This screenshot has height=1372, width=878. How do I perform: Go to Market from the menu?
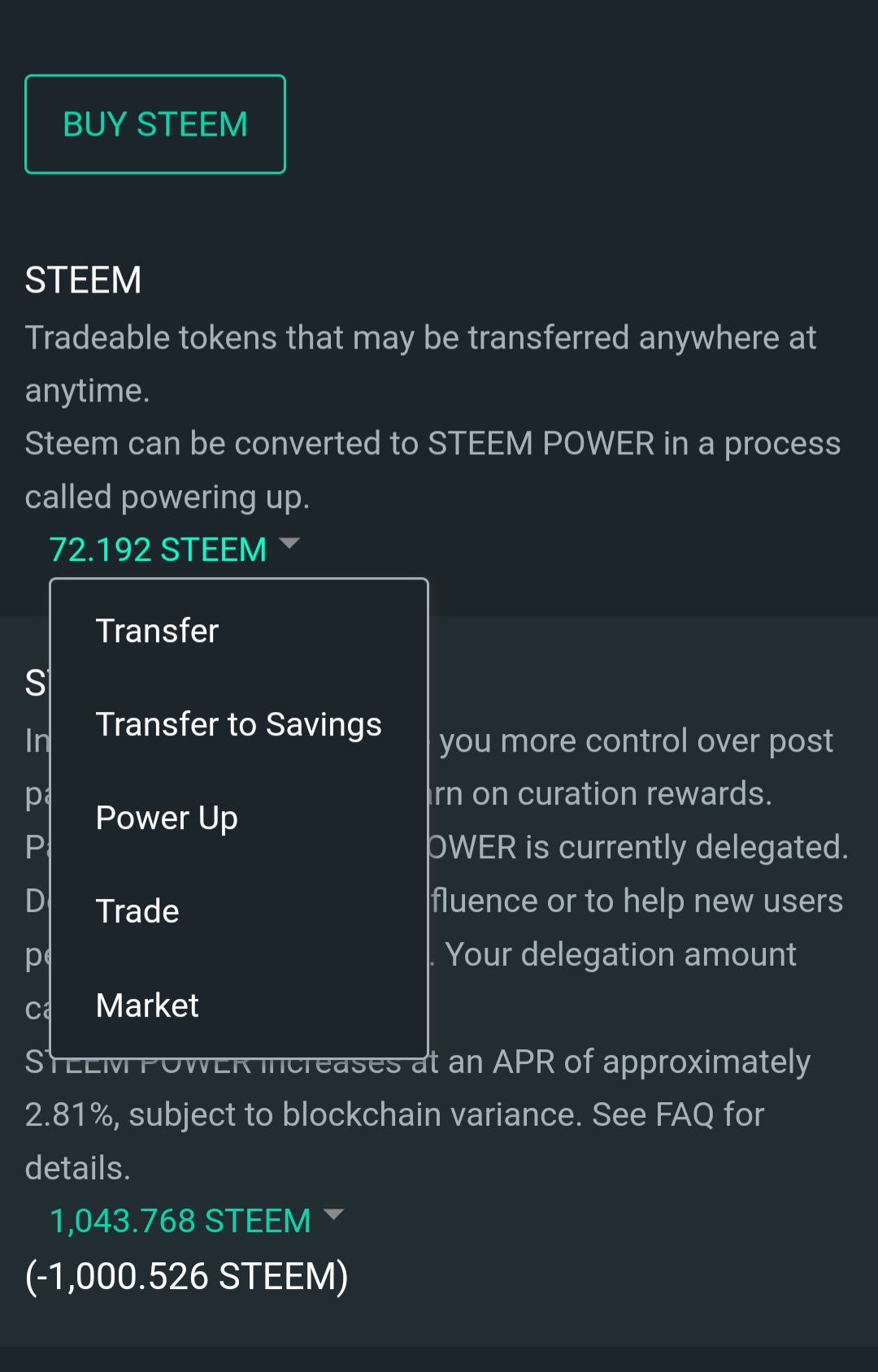pos(147,1005)
